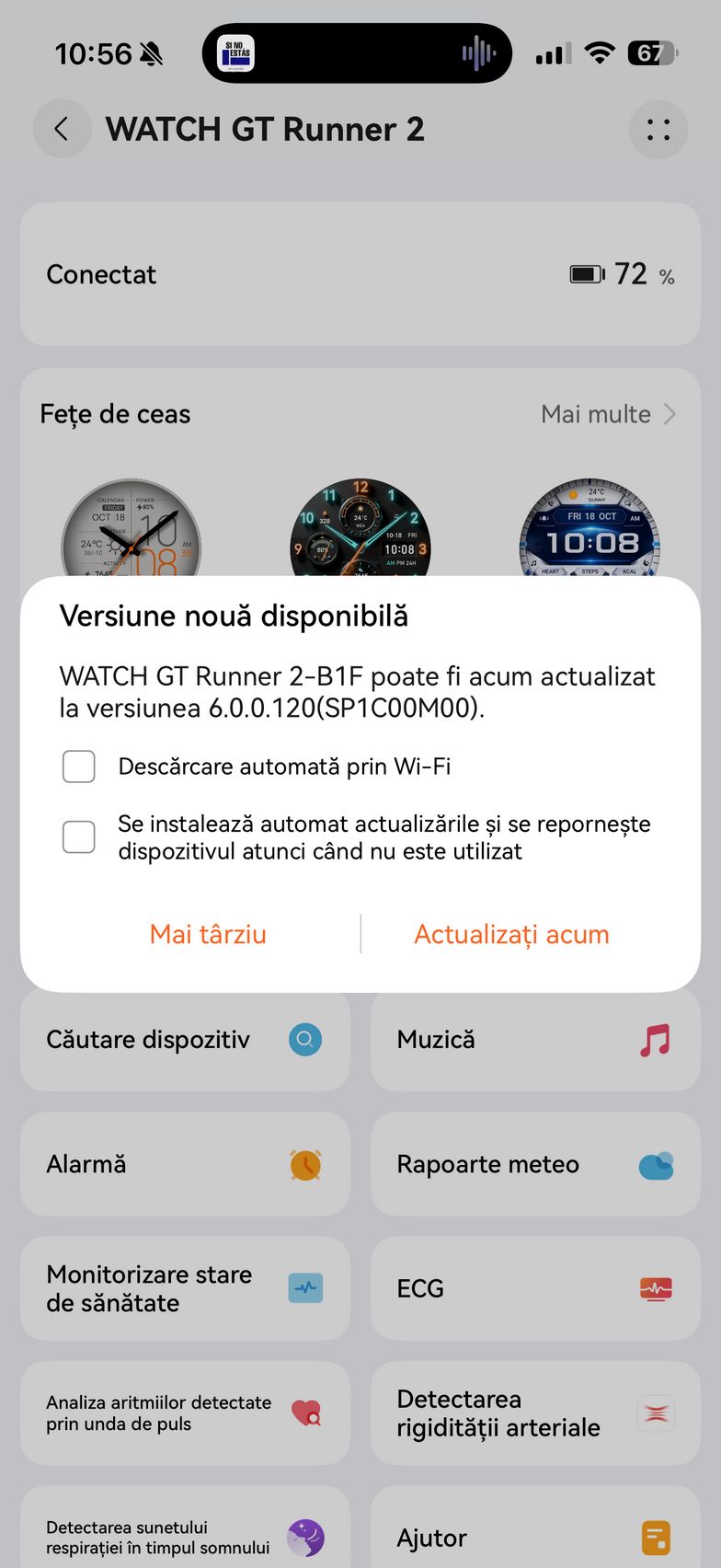Open 'Monitorizare stare de sănătate'
Image resolution: width=721 pixels, height=1568 pixels.
(185, 1288)
